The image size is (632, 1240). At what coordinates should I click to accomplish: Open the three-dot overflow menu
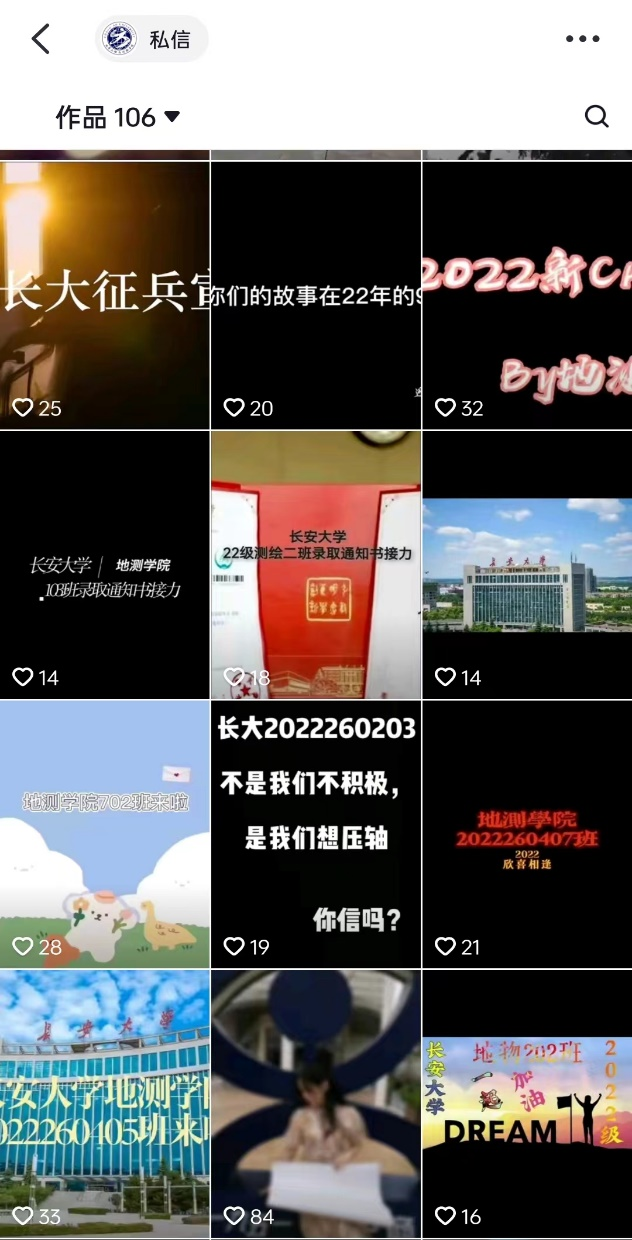pos(582,40)
